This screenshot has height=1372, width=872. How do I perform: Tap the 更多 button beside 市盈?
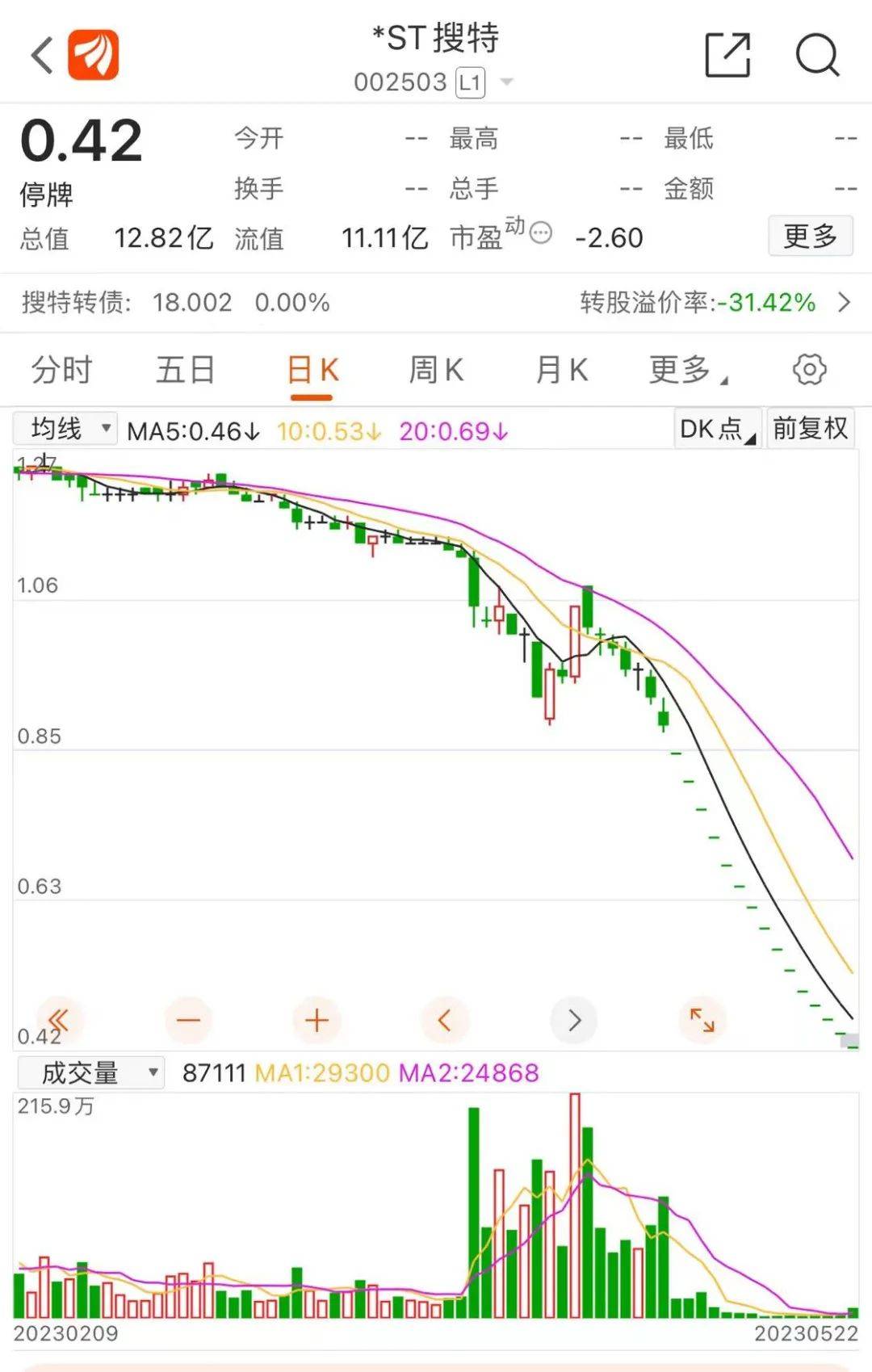[809, 237]
